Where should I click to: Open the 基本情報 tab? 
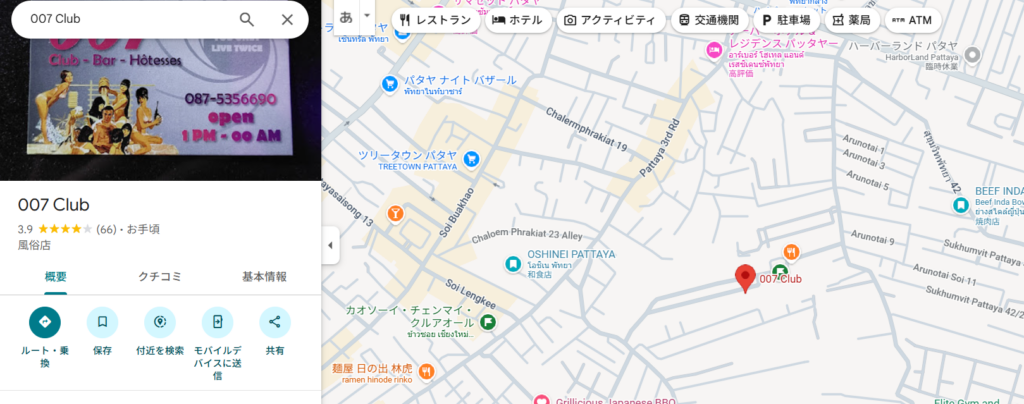[x=264, y=277]
